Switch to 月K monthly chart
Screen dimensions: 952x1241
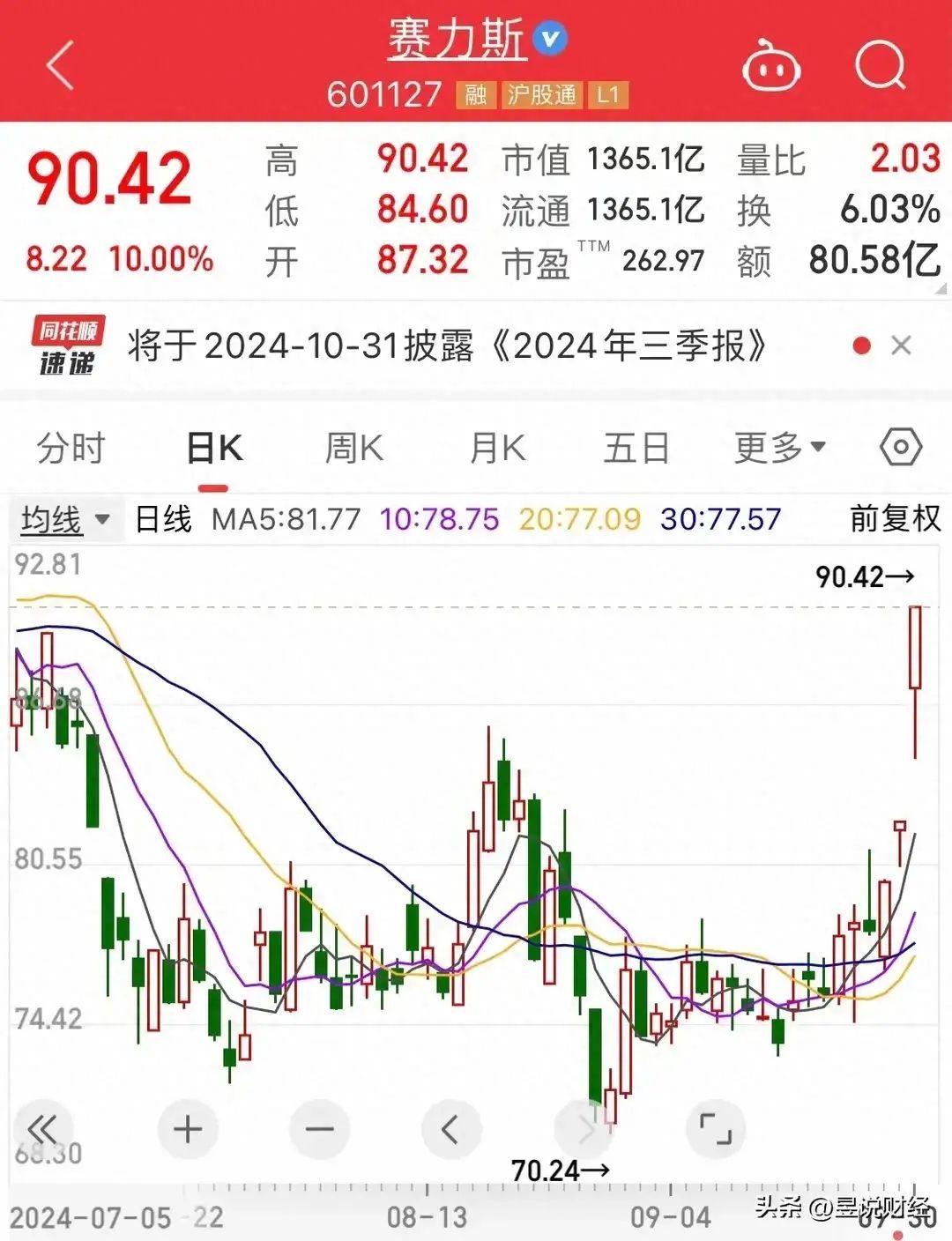tap(497, 449)
